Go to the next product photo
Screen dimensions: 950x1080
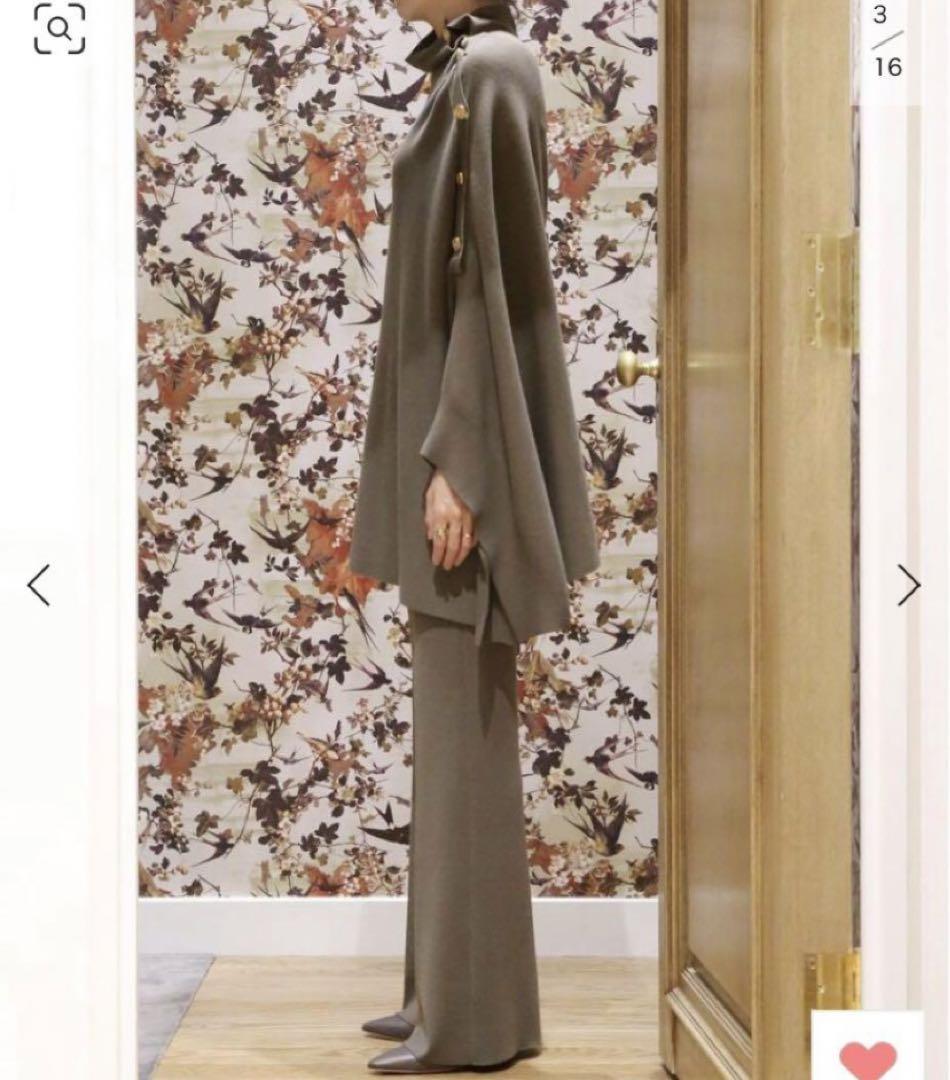(908, 585)
